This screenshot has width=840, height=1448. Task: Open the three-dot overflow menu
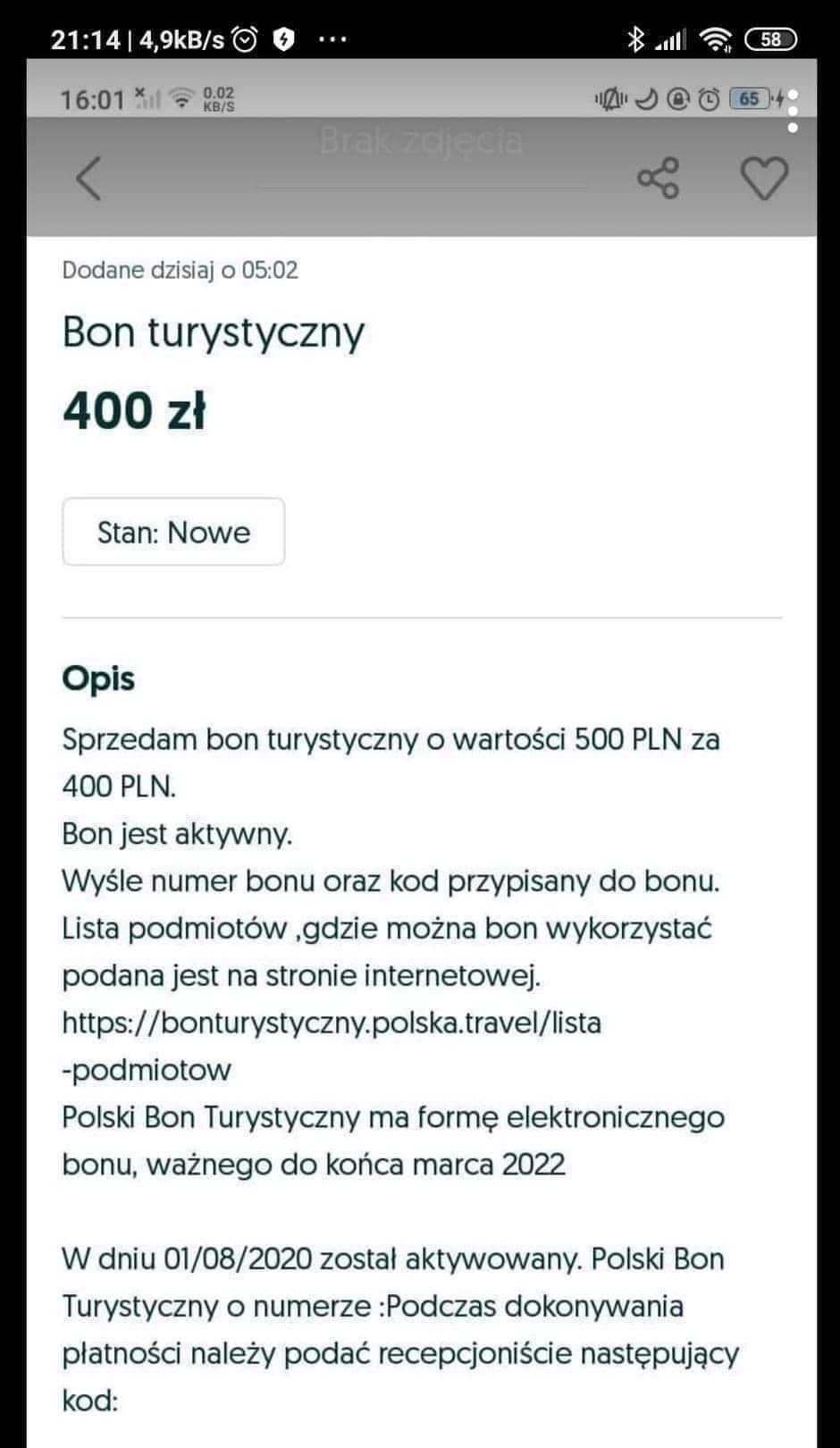point(332,38)
